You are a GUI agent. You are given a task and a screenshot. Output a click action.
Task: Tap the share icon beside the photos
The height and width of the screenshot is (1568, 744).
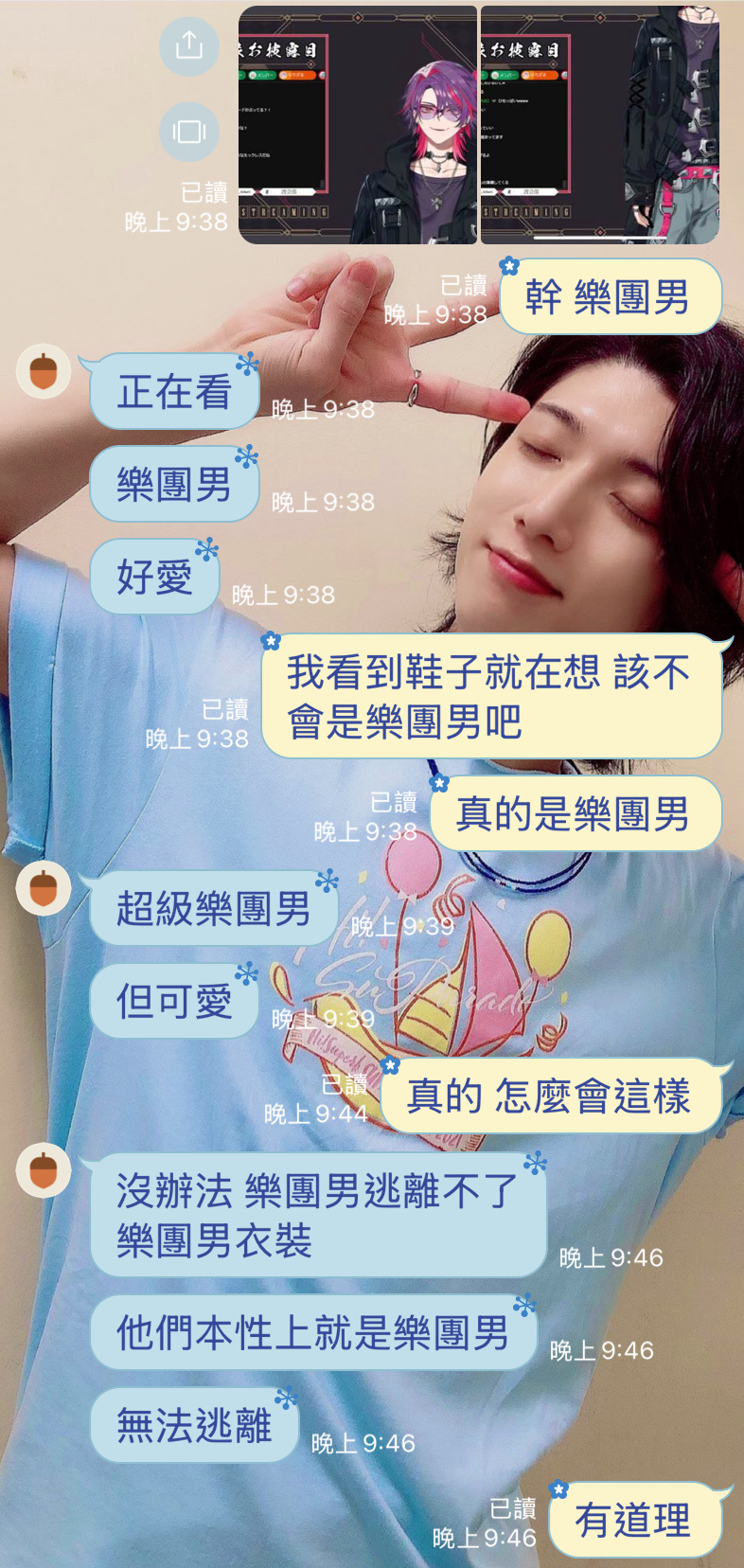pyautogui.click(x=189, y=45)
